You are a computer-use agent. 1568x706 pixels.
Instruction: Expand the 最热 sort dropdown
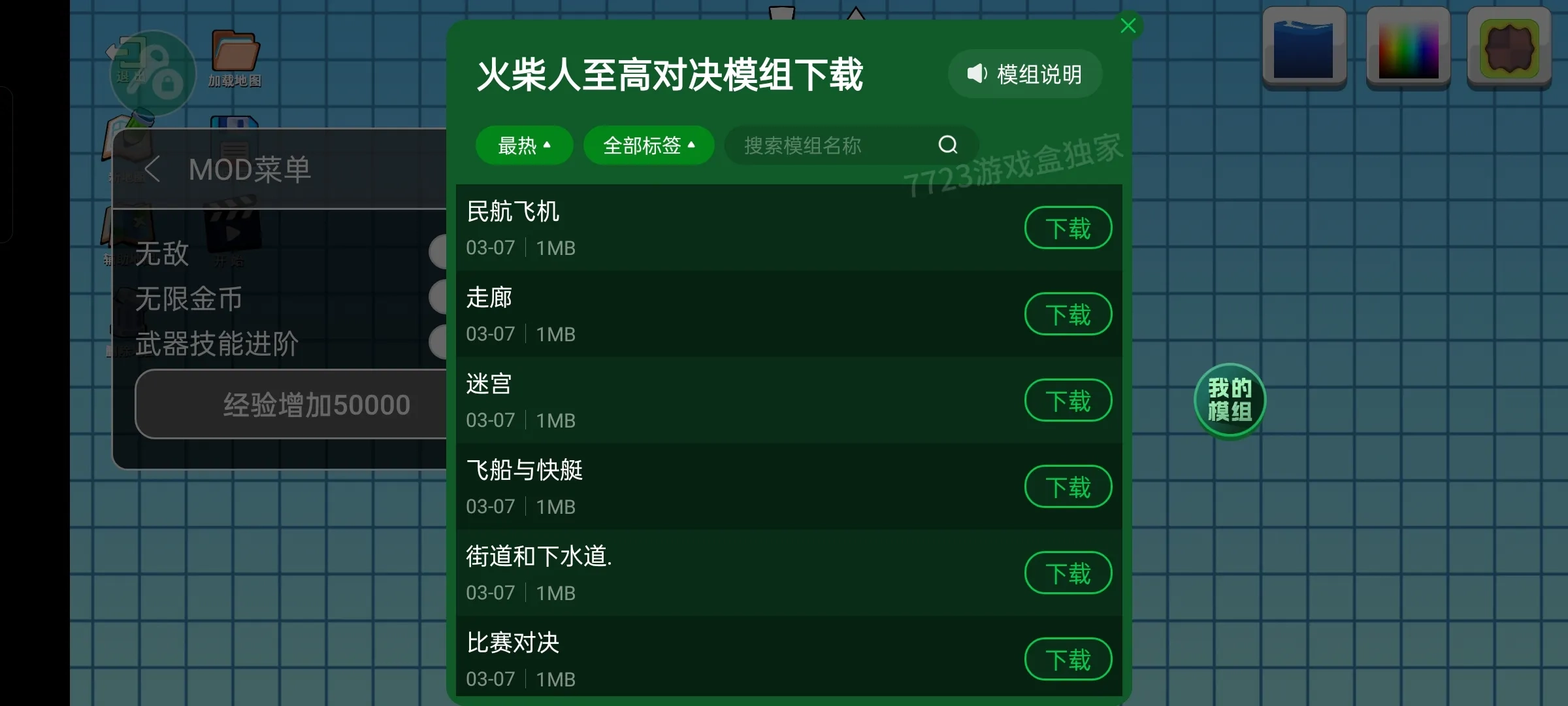tap(524, 145)
